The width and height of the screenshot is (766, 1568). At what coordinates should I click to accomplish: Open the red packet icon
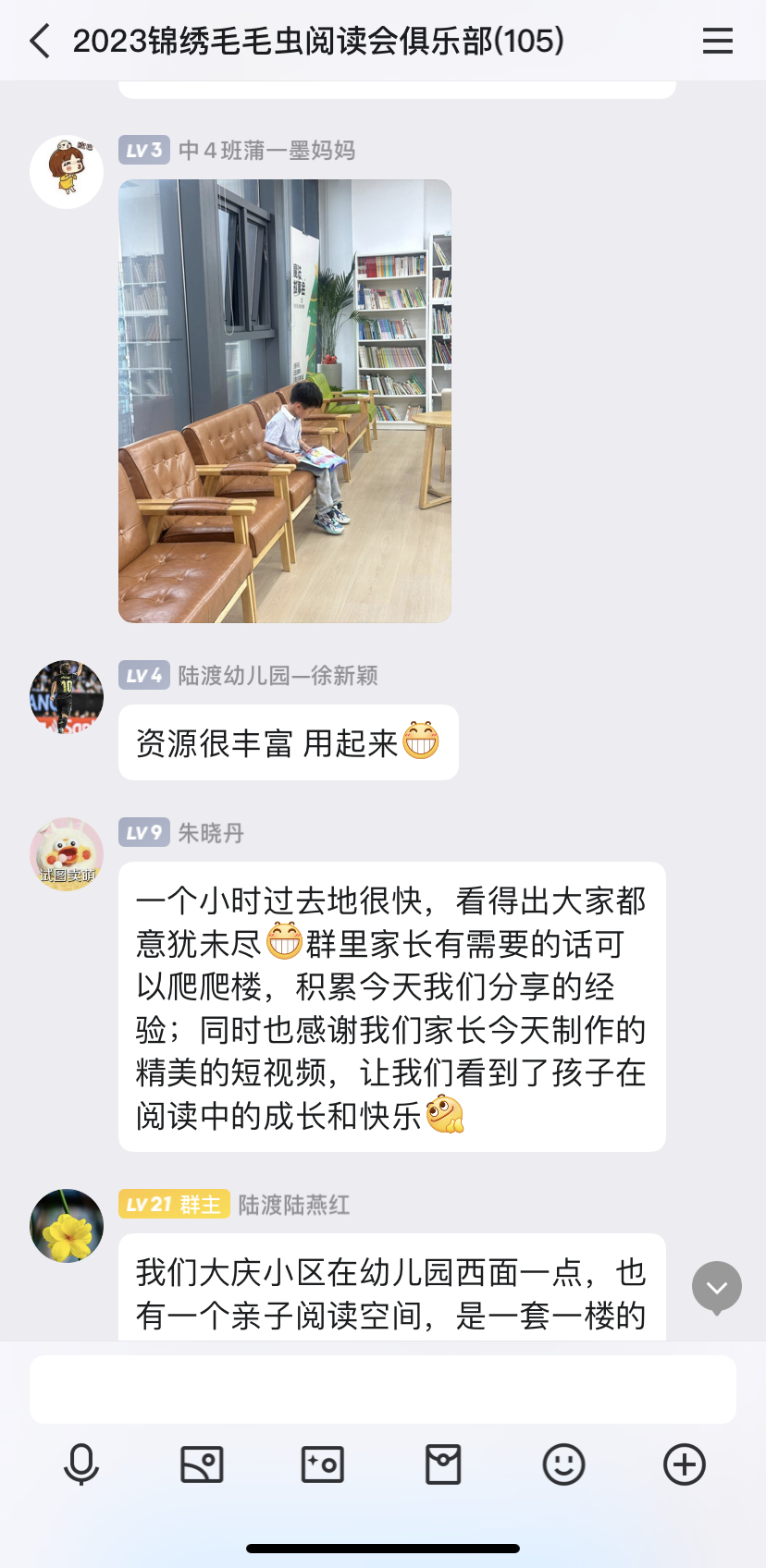pyautogui.click(x=443, y=1464)
